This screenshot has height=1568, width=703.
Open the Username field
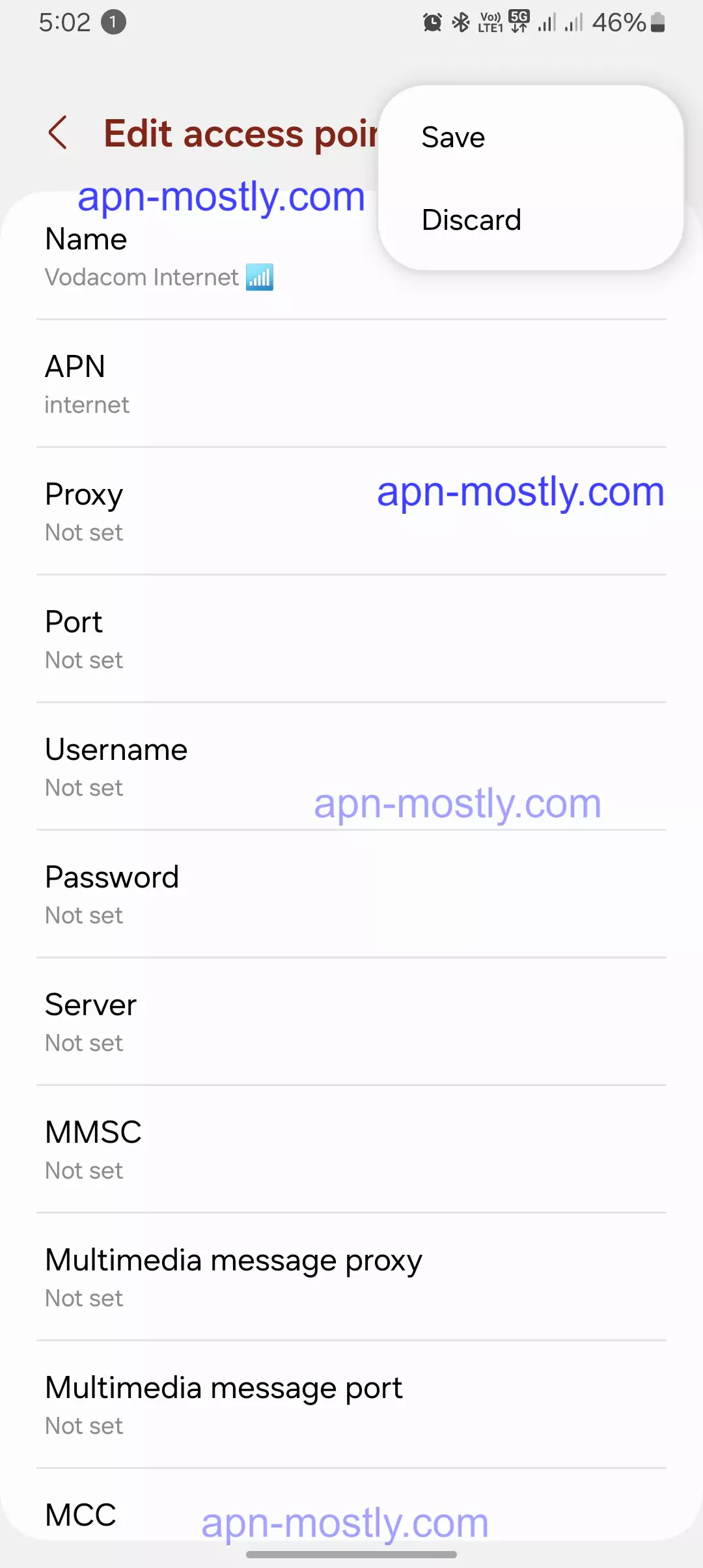tap(195, 767)
